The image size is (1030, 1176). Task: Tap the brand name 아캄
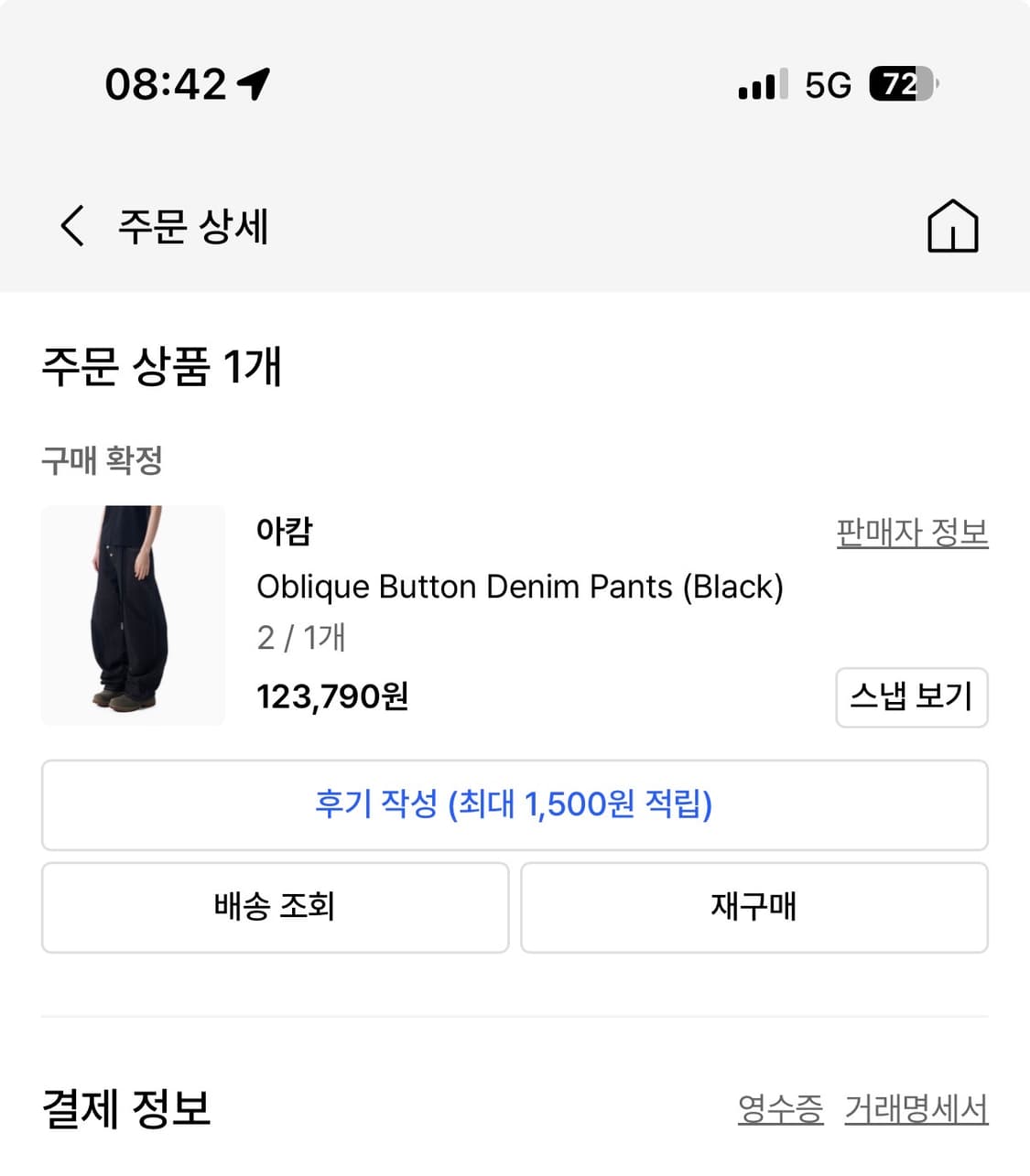285,531
